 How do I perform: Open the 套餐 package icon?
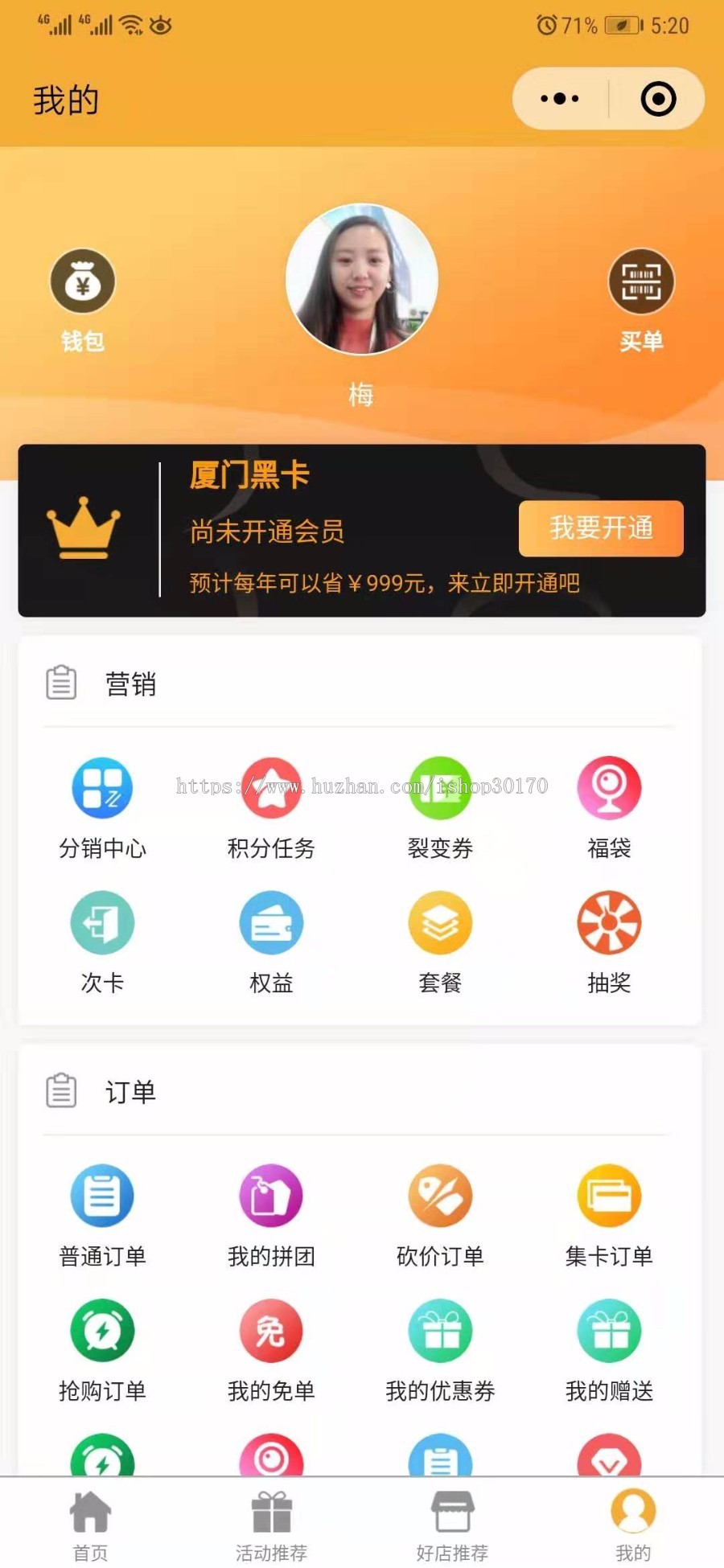pos(439,923)
